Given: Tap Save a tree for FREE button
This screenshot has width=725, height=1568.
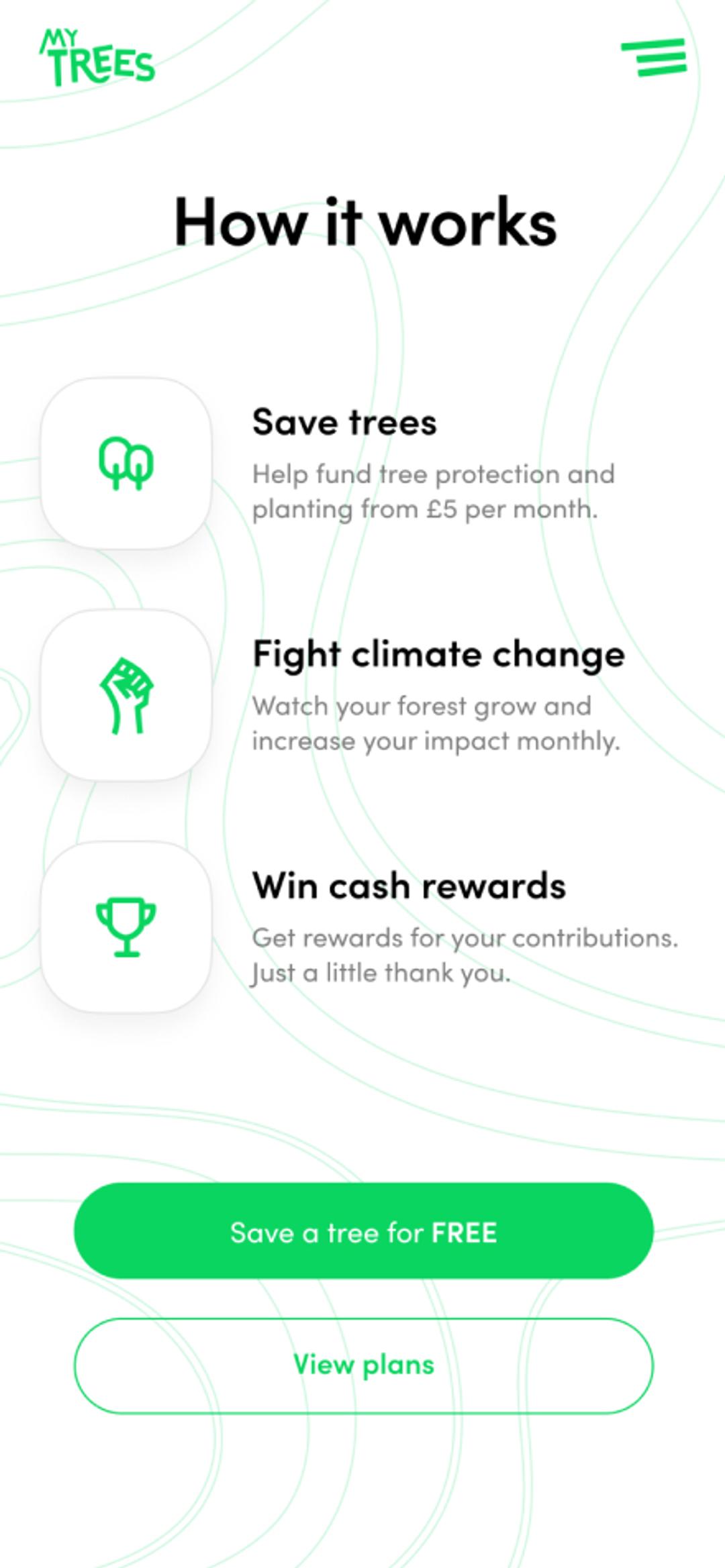Looking at the screenshot, I should click(x=363, y=1232).
